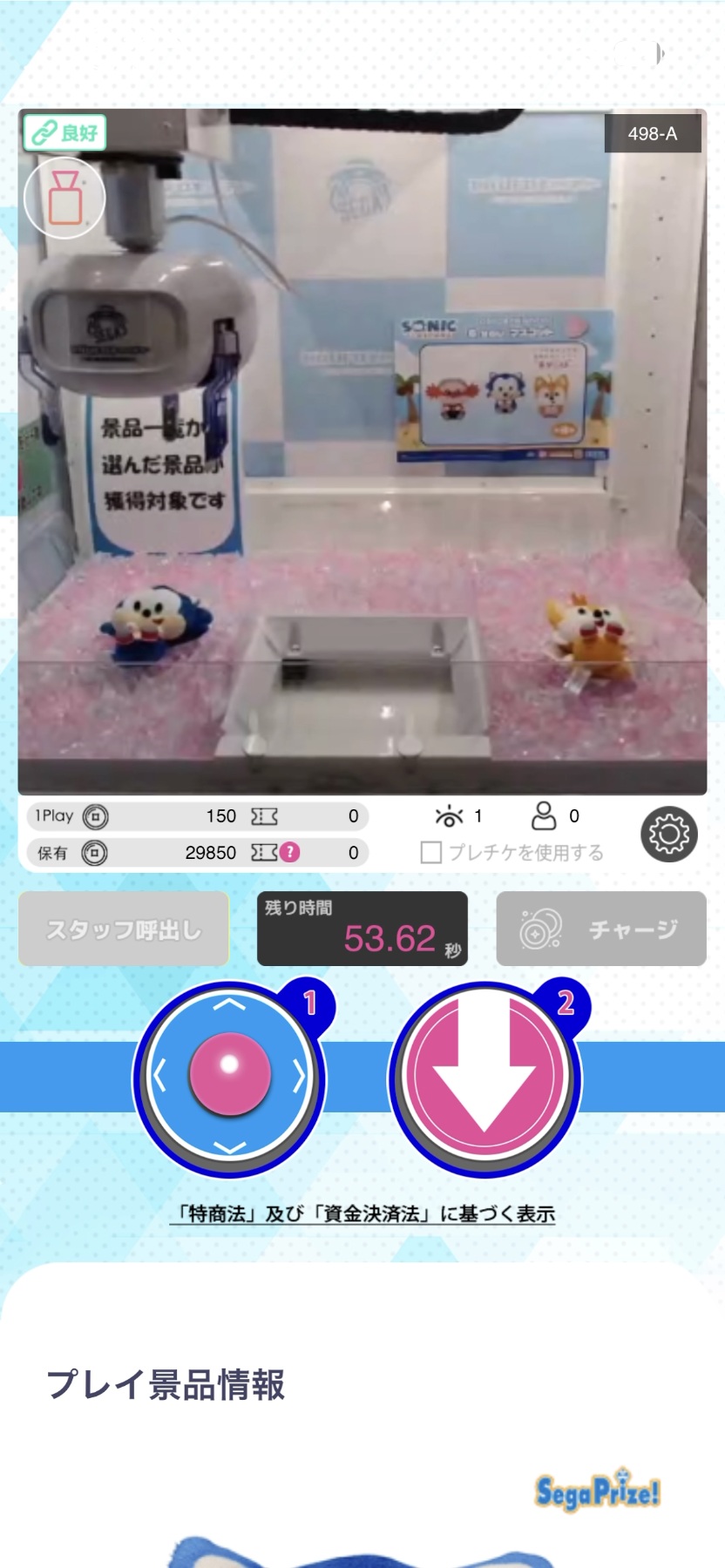Check the プレチケを使用する checkbox

[431, 852]
